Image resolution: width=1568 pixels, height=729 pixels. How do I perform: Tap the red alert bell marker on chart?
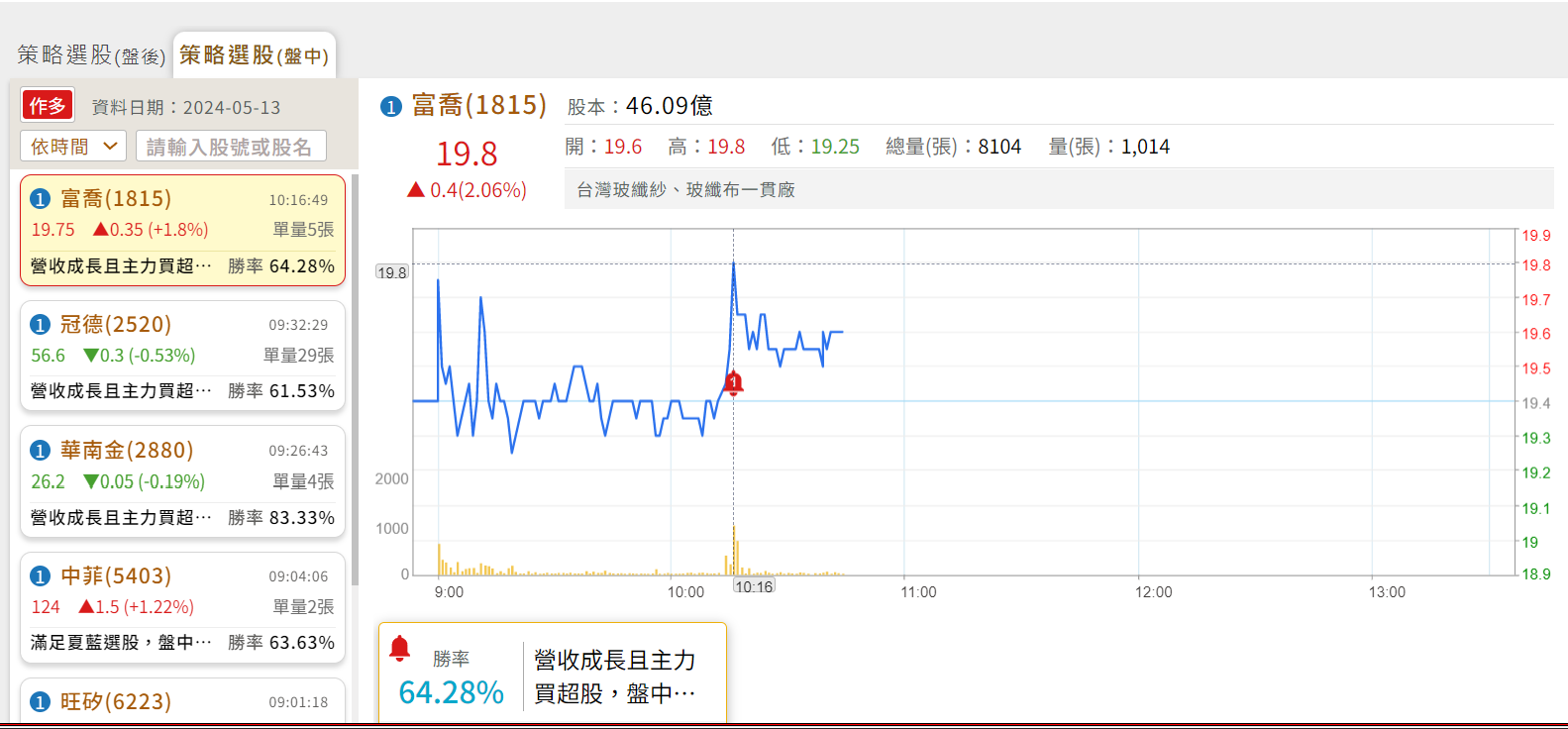coord(733,383)
